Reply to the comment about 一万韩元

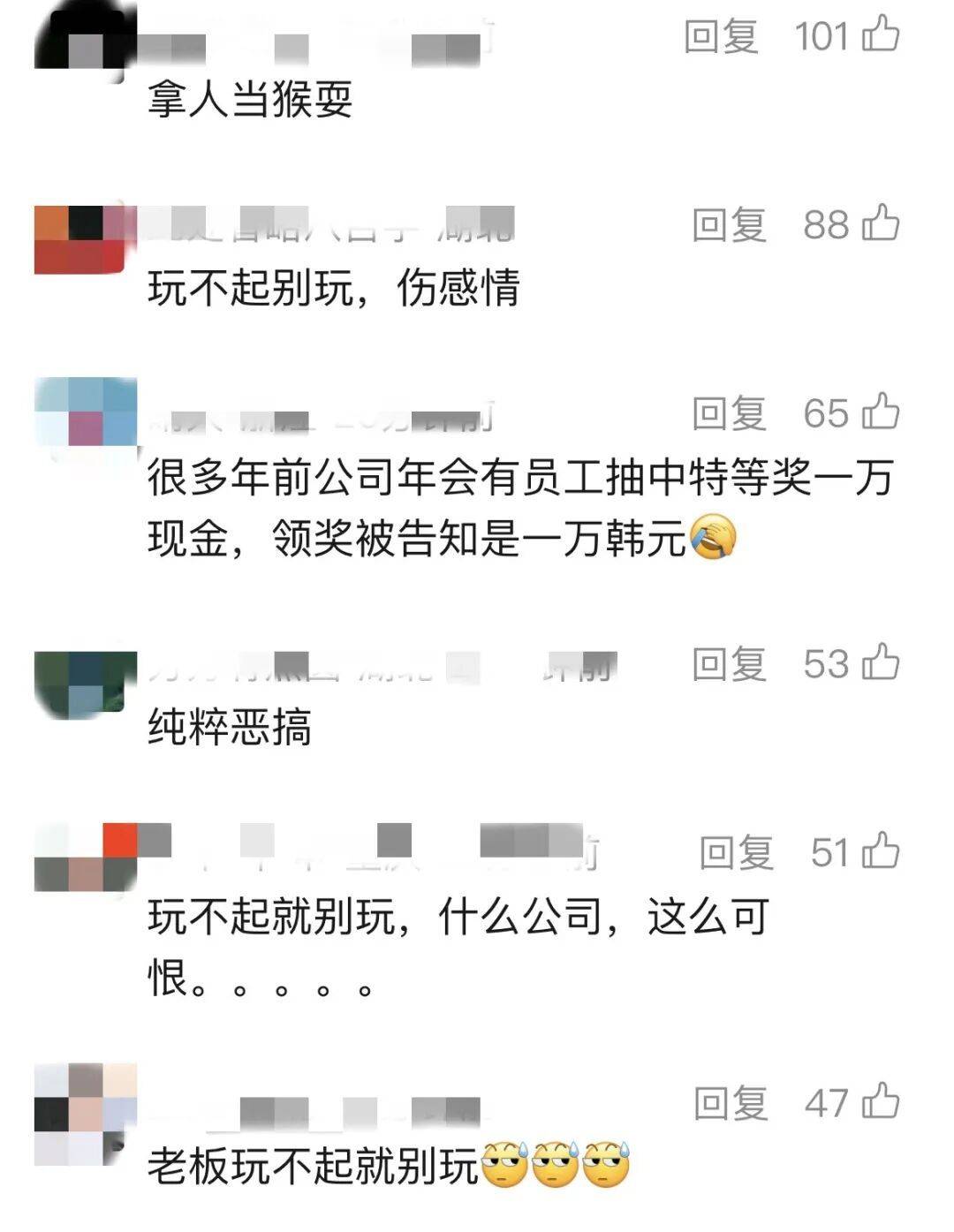point(729,413)
